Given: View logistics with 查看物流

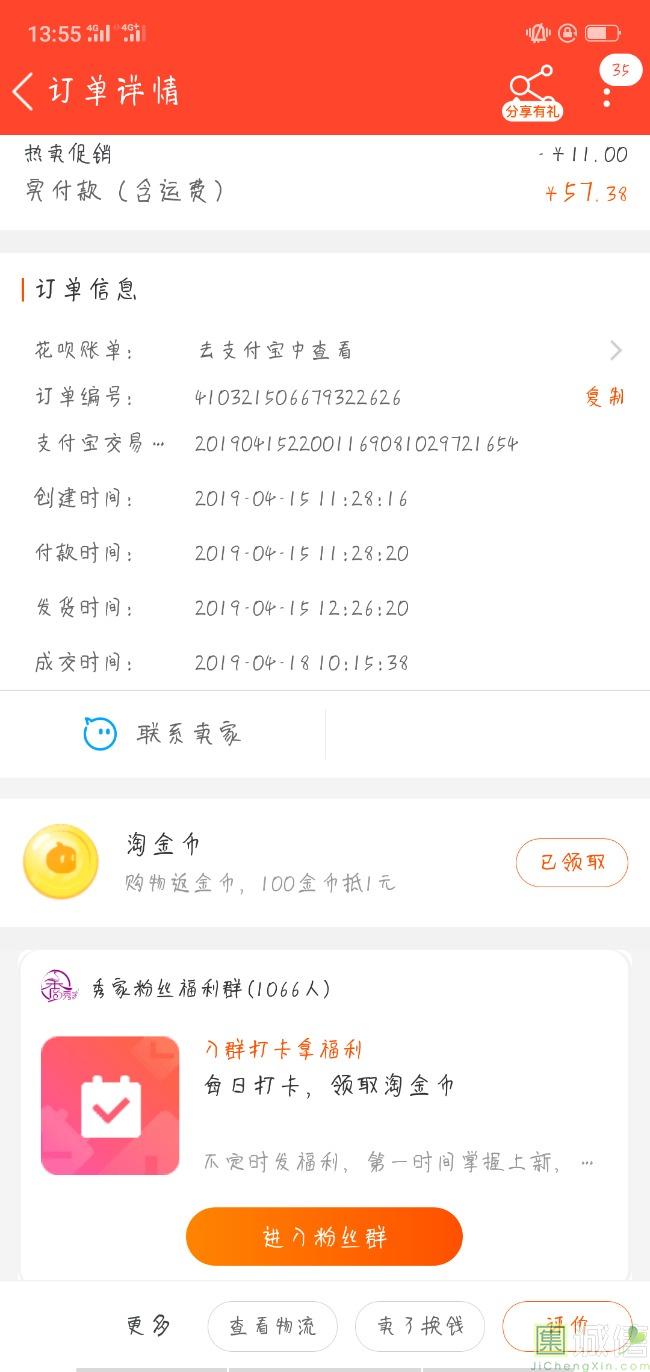Looking at the screenshot, I should (x=272, y=1326).
